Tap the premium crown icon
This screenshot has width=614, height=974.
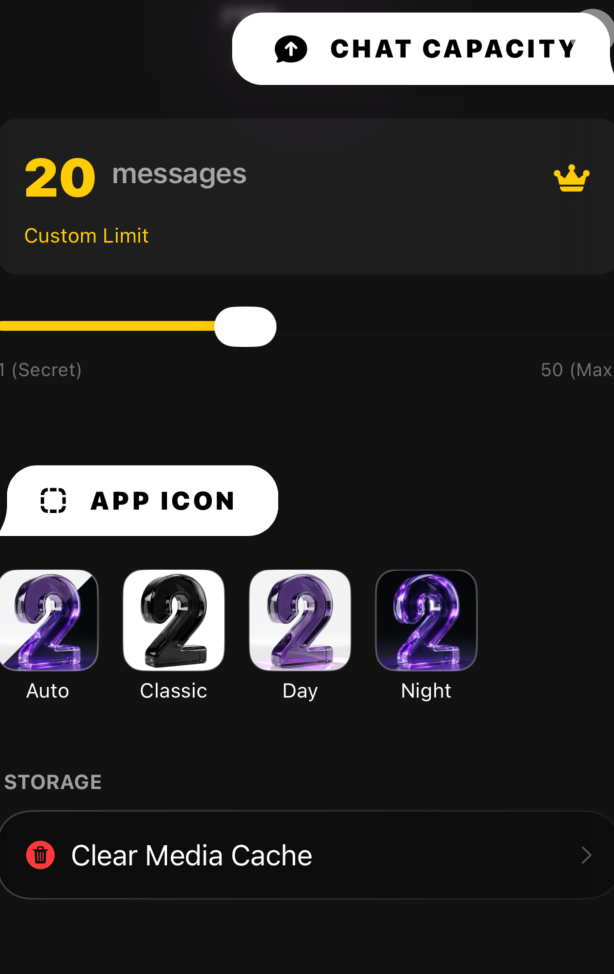pyautogui.click(x=571, y=179)
